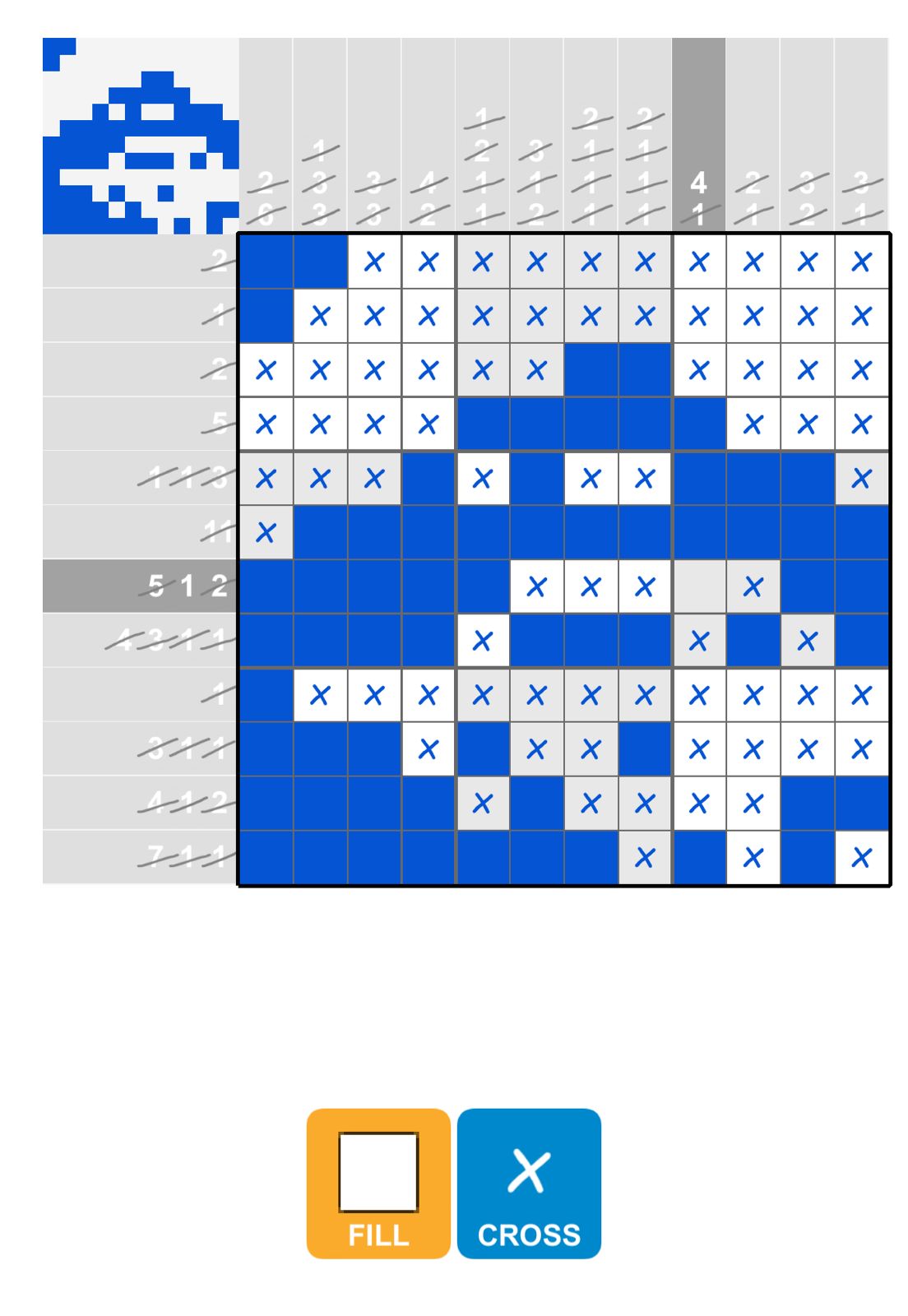Fill the top-left cell of the grid

point(265,260)
